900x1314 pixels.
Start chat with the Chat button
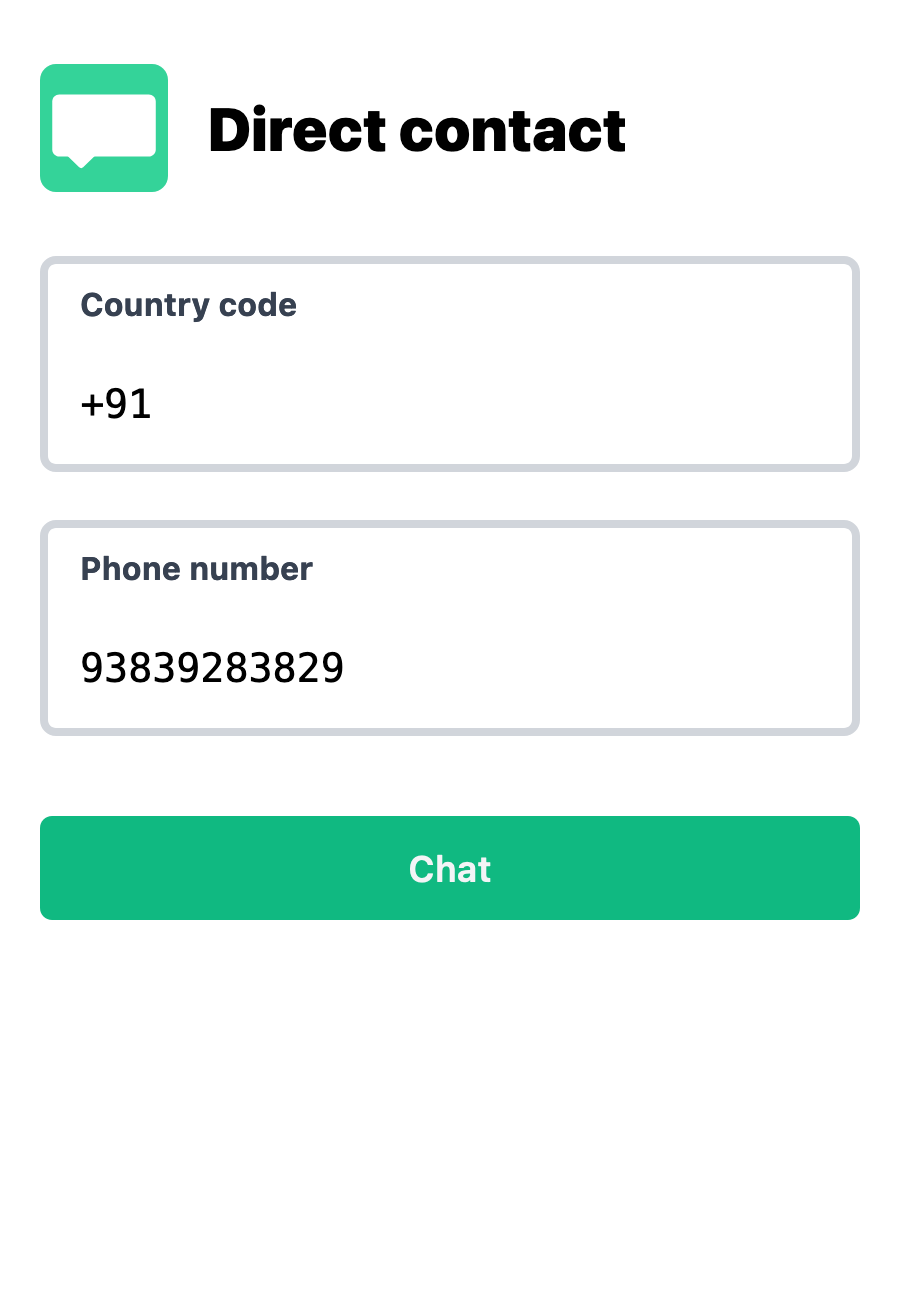[x=450, y=868]
